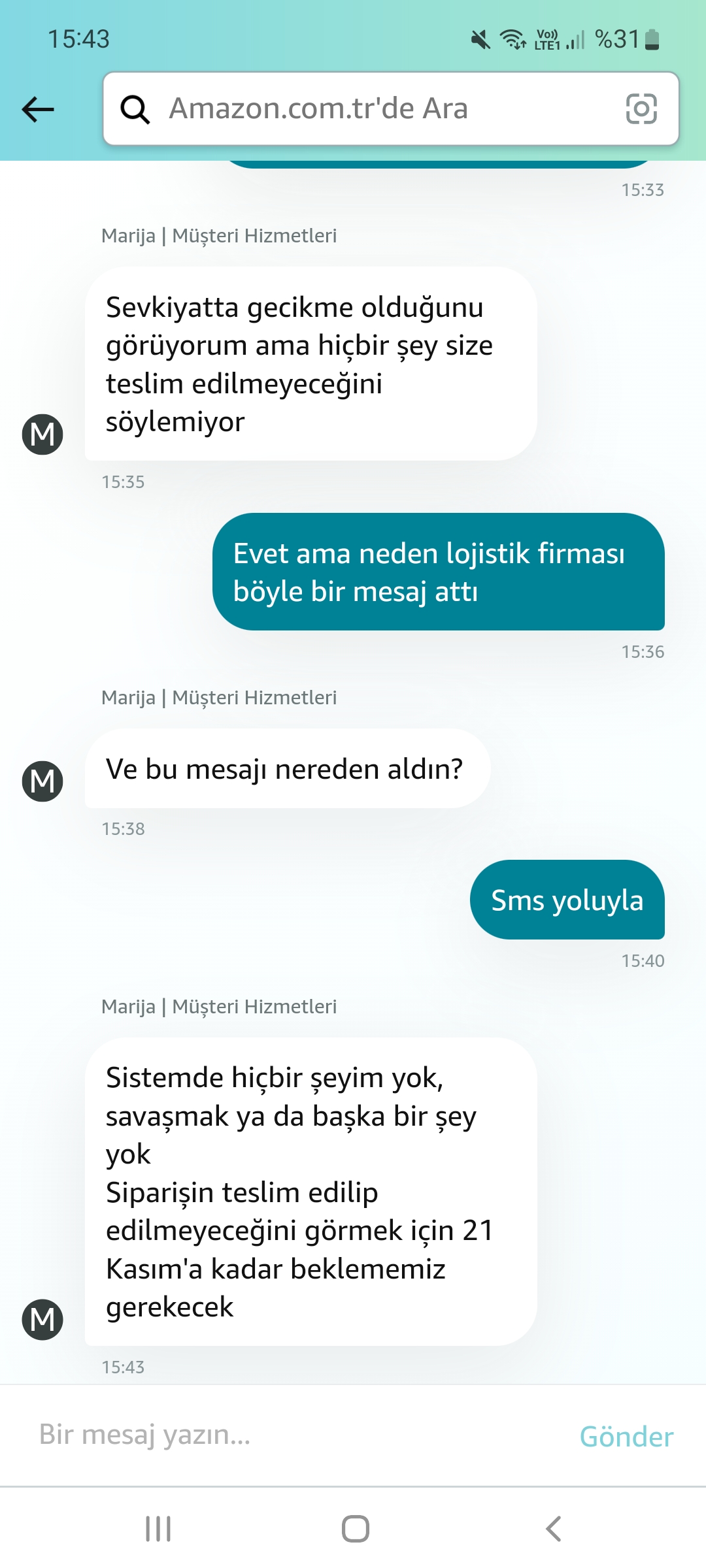
Task: Tap the Gönder send button
Action: [626, 1437]
